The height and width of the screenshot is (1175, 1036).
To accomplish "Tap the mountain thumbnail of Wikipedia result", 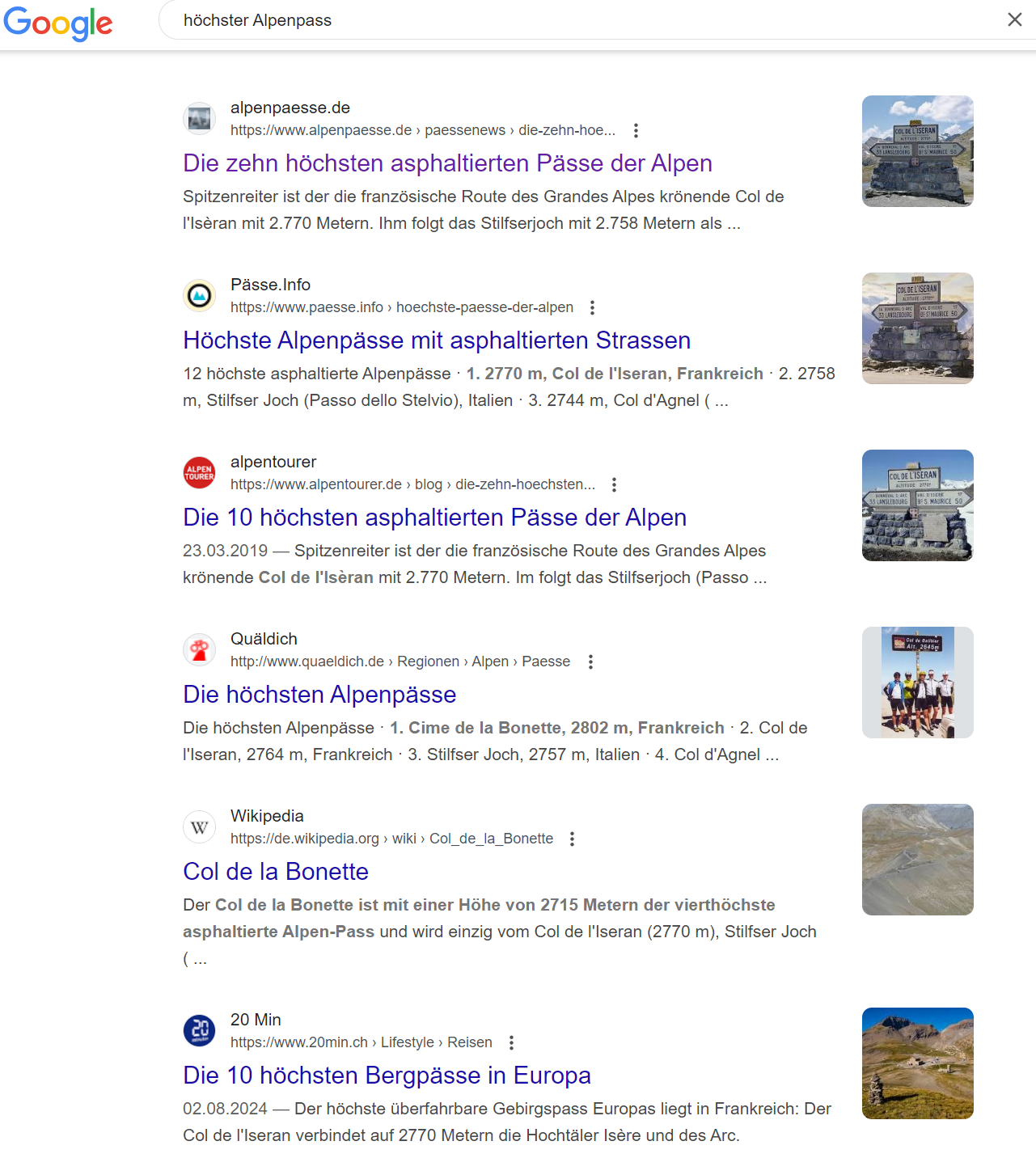I will click(917, 860).
